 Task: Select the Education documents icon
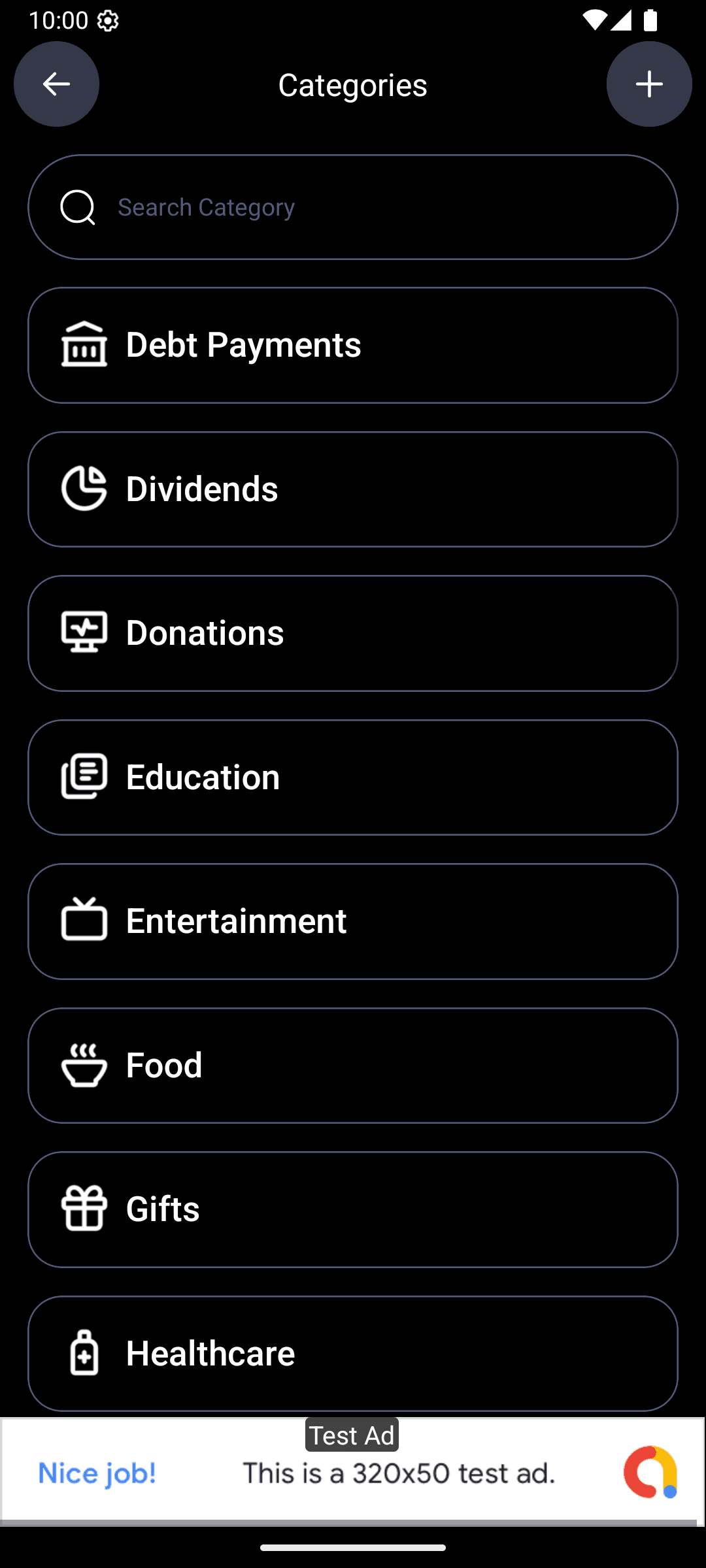[x=84, y=776]
